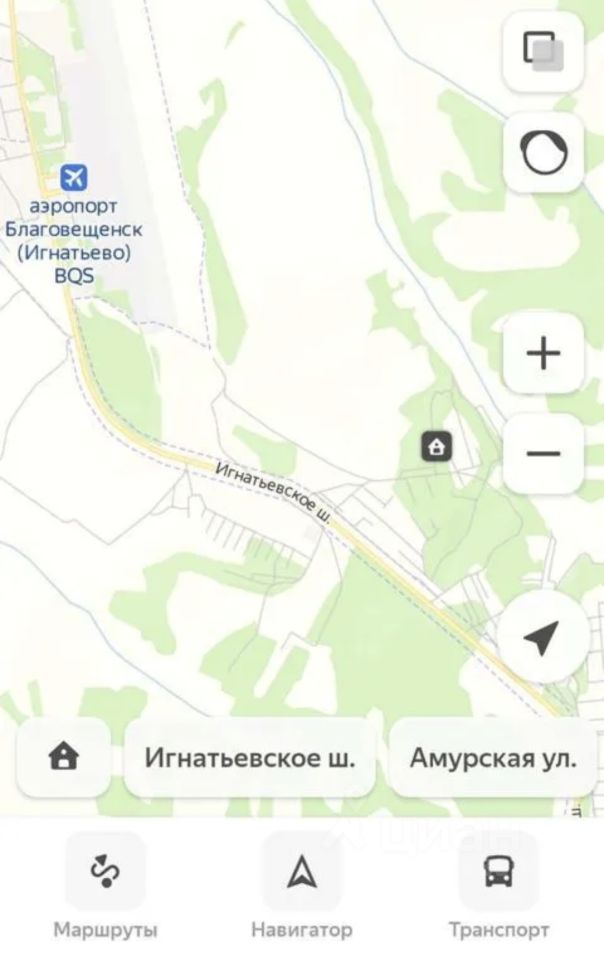The width and height of the screenshot is (604, 960).
Task: Zoom out of the map
Action: [x=543, y=453]
